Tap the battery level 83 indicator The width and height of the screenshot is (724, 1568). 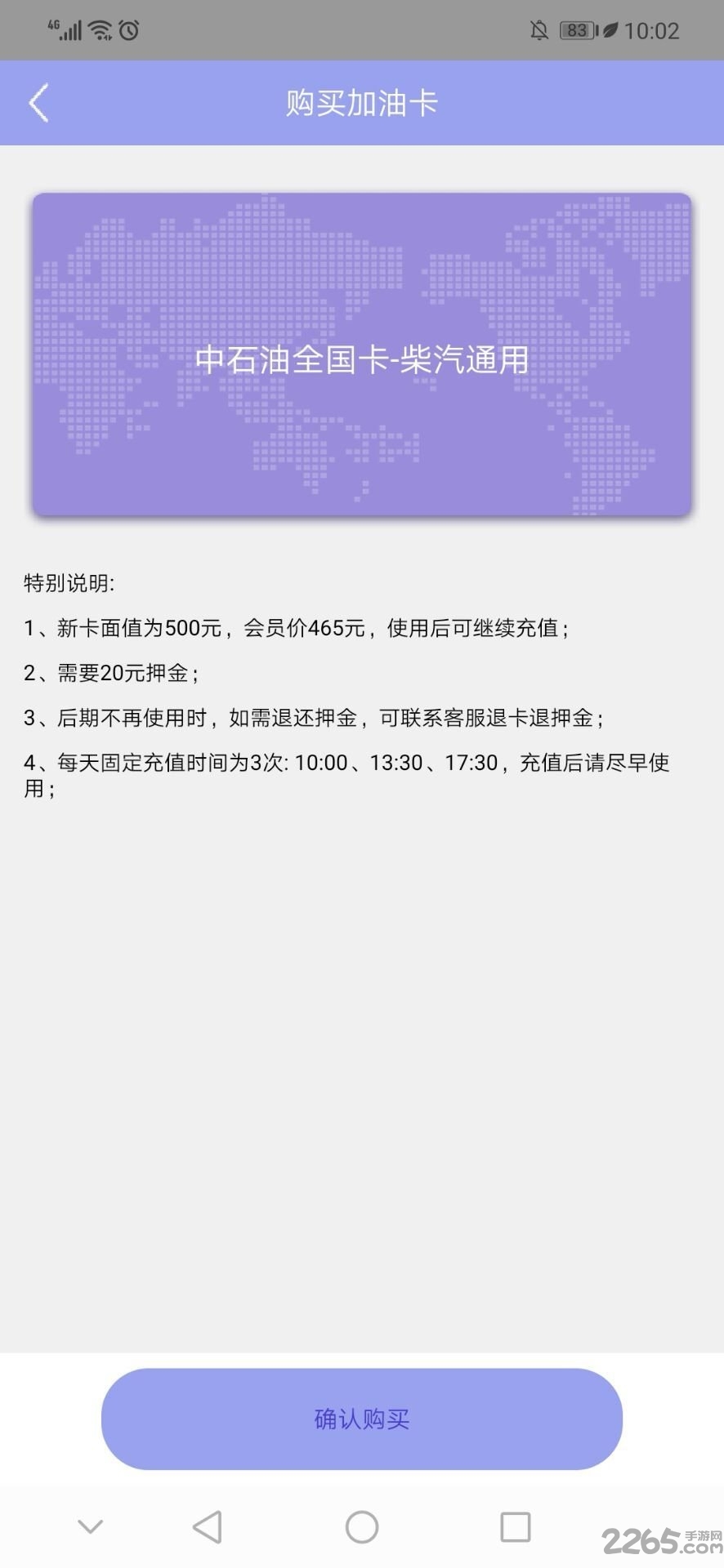coord(577,29)
